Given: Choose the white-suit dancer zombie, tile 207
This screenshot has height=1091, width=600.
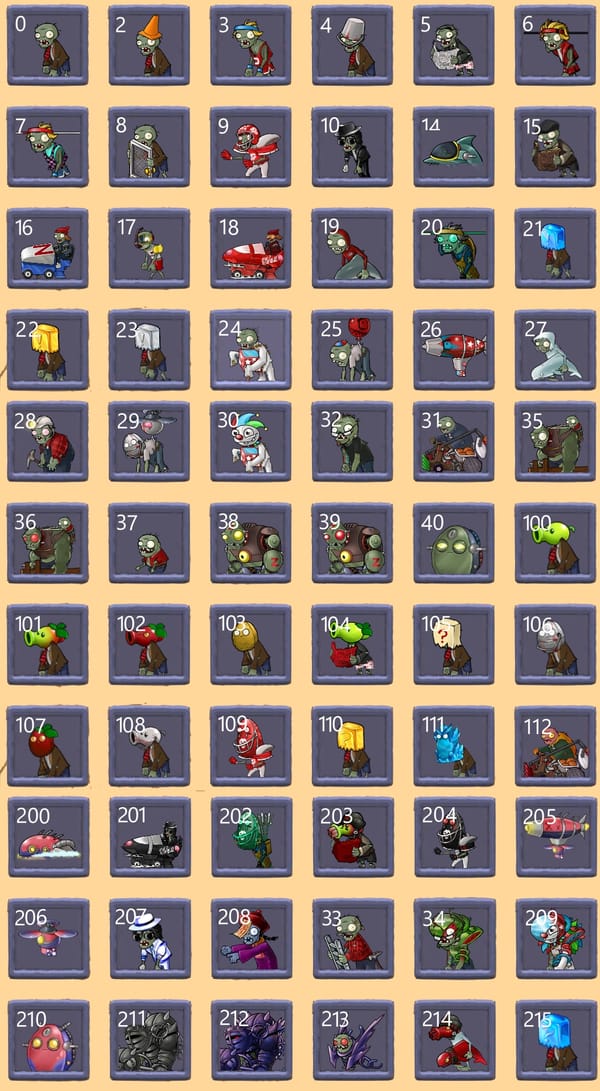Looking at the screenshot, I should 149,939.
